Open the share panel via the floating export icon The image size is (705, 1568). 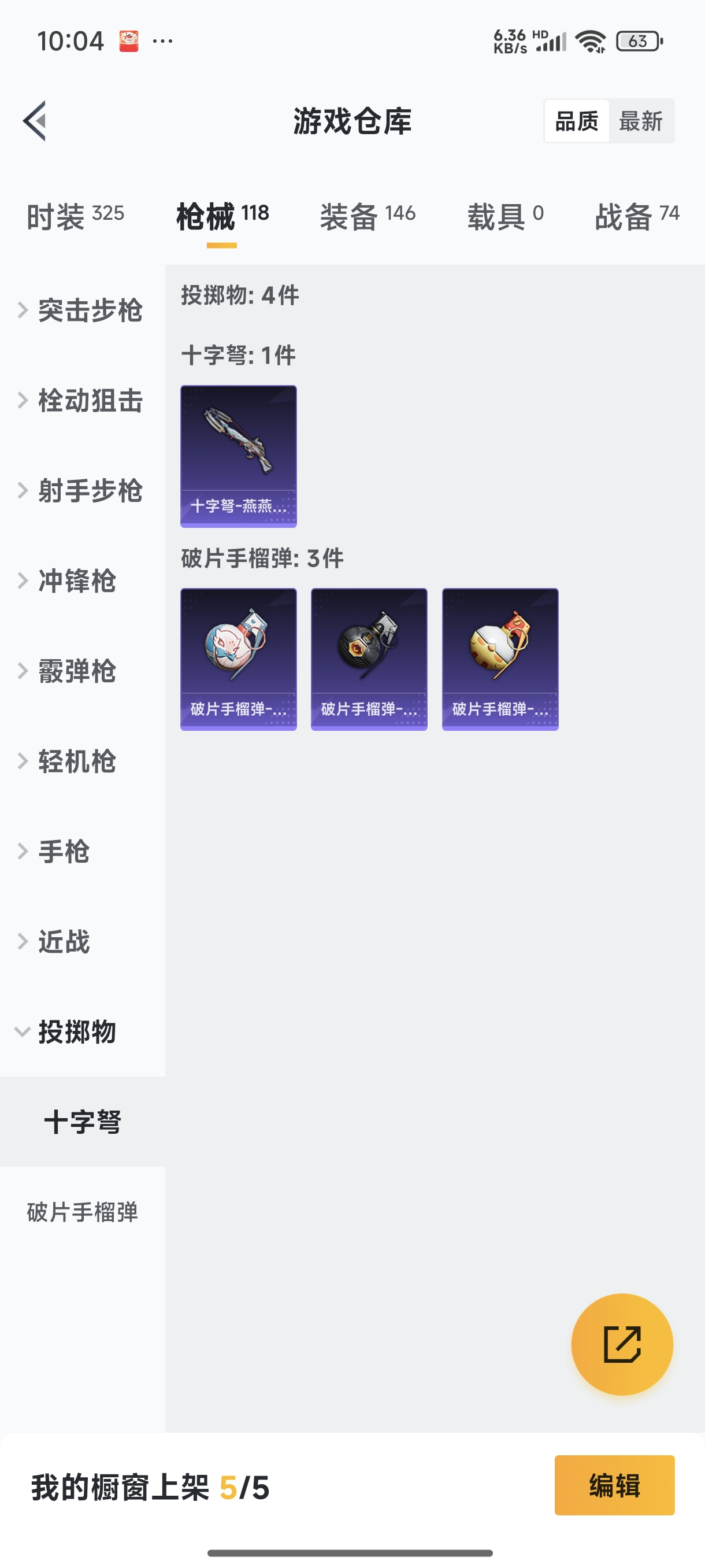pyautogui.click(x=622, y=1345)
